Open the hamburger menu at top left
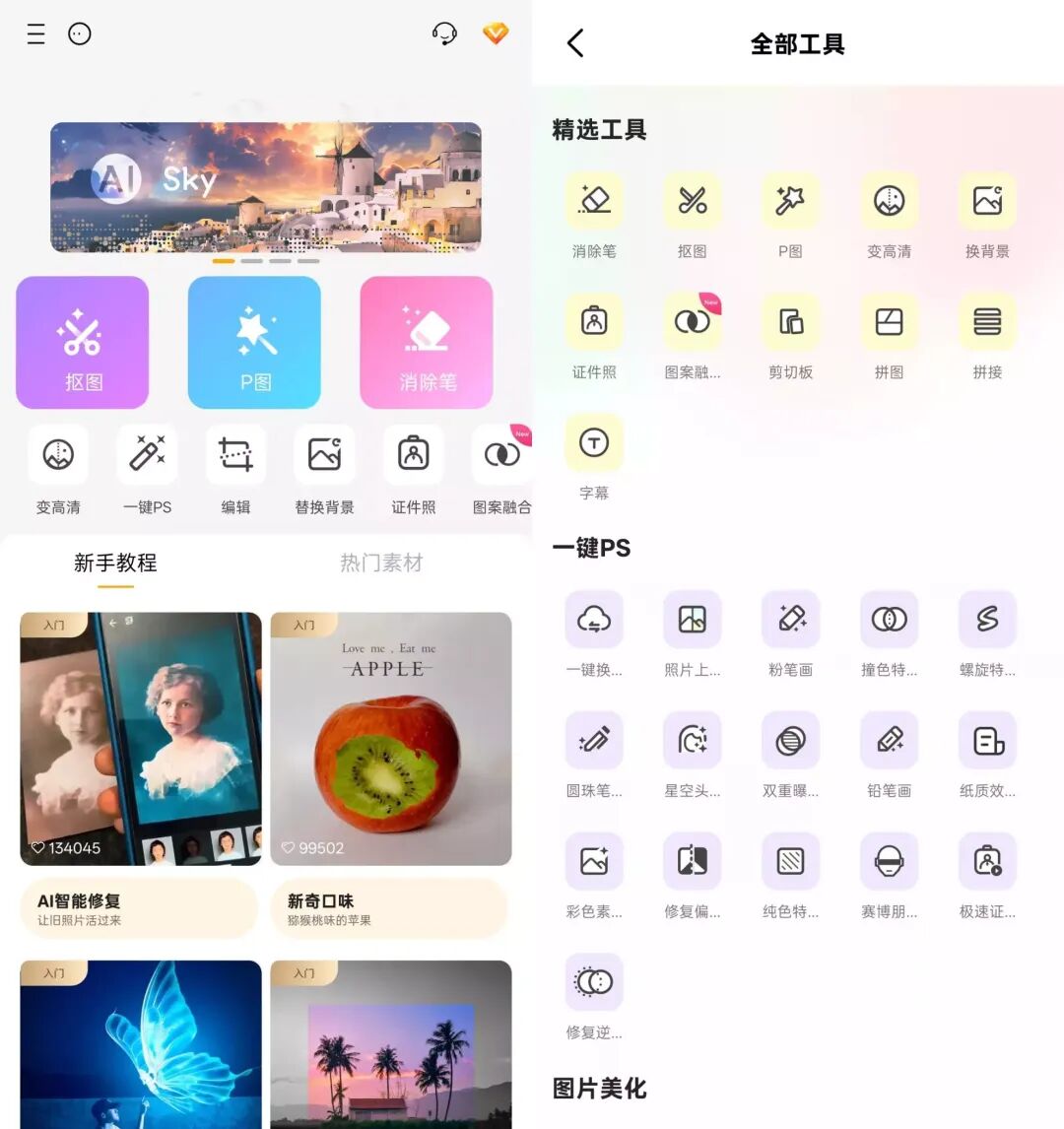1064x1129 pixels. tap(34, 33)
